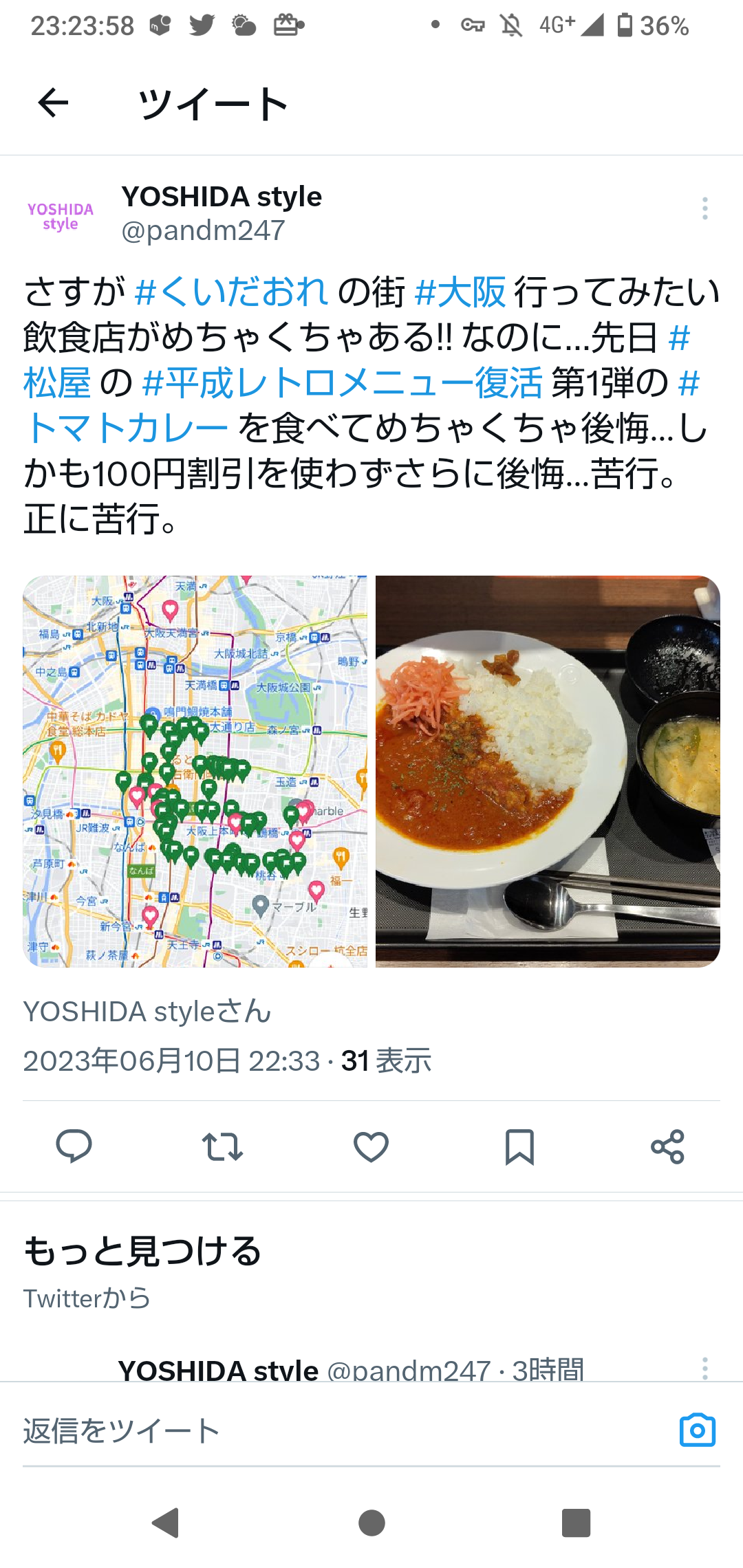Image resolution: width=743 pixels, height=1568 pixels.
Task: Like this tweet
Action: (371, 1146)
